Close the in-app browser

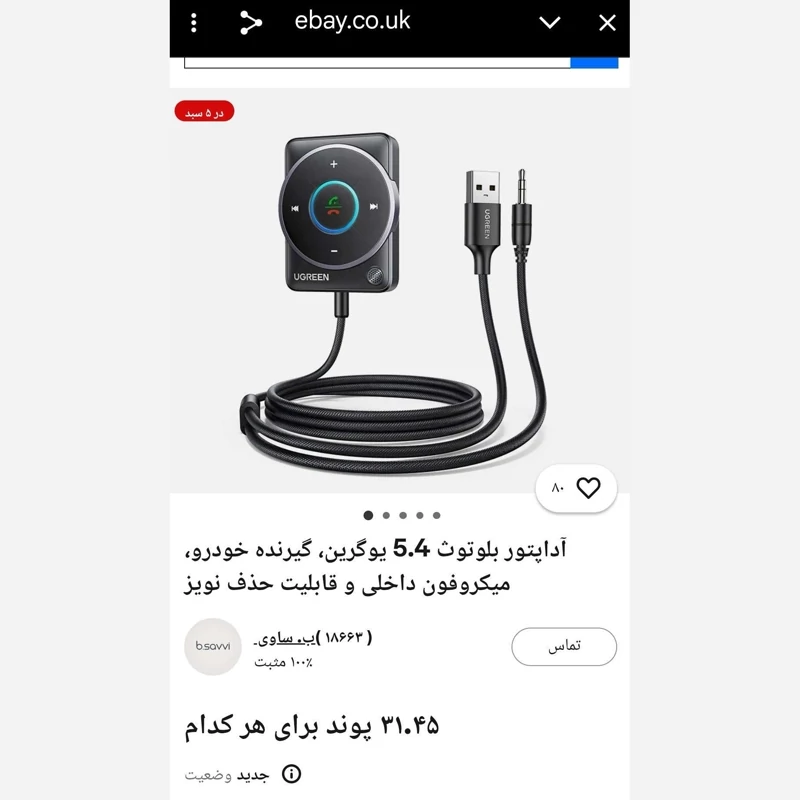607,22
